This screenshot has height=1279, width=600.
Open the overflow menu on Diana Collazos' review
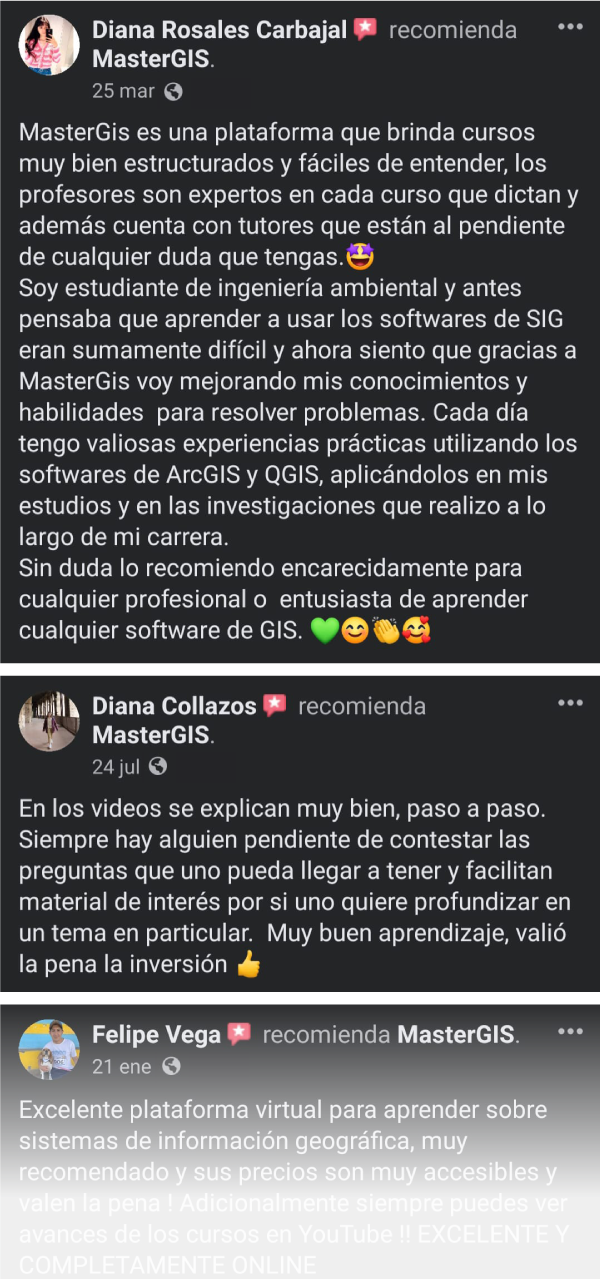coord(570,703)
